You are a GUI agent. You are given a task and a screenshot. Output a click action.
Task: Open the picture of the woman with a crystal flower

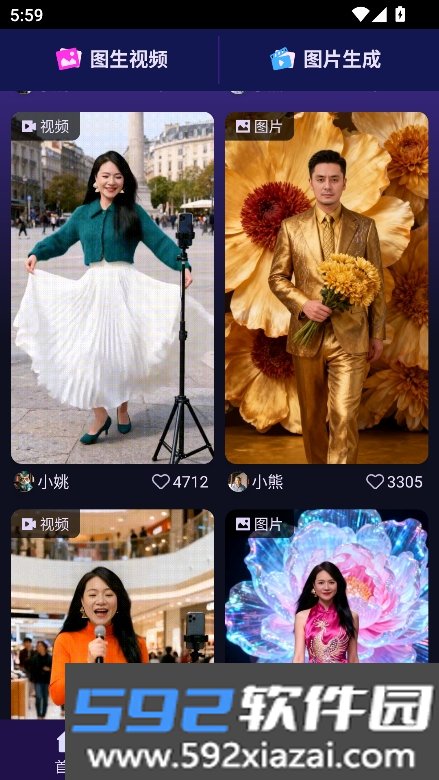[x=327, y=586]
